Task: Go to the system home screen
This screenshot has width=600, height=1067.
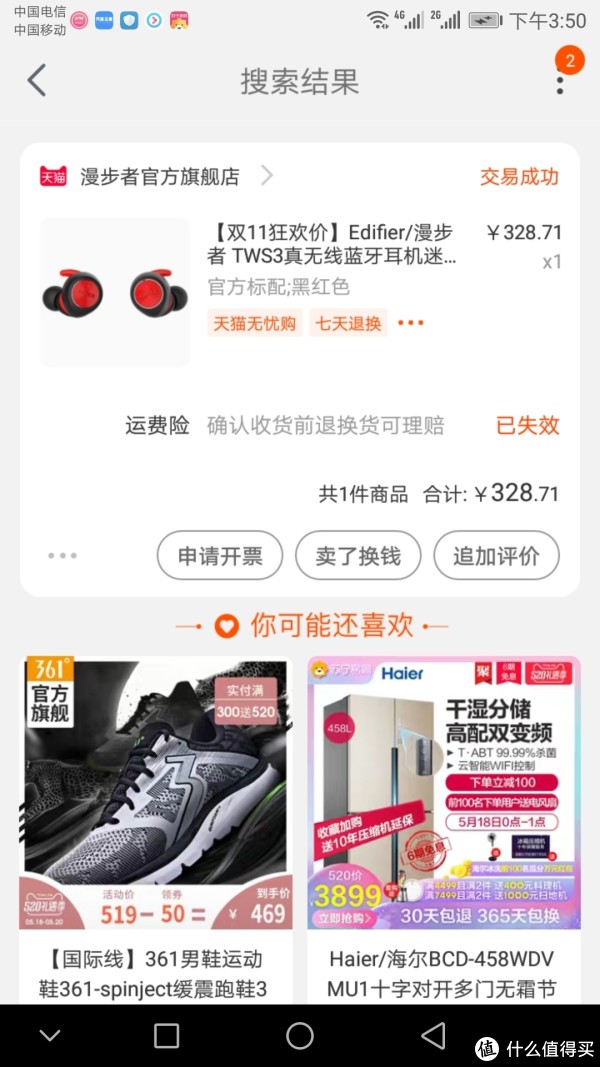Action: pyautogui.click(x=300, y=1036)
